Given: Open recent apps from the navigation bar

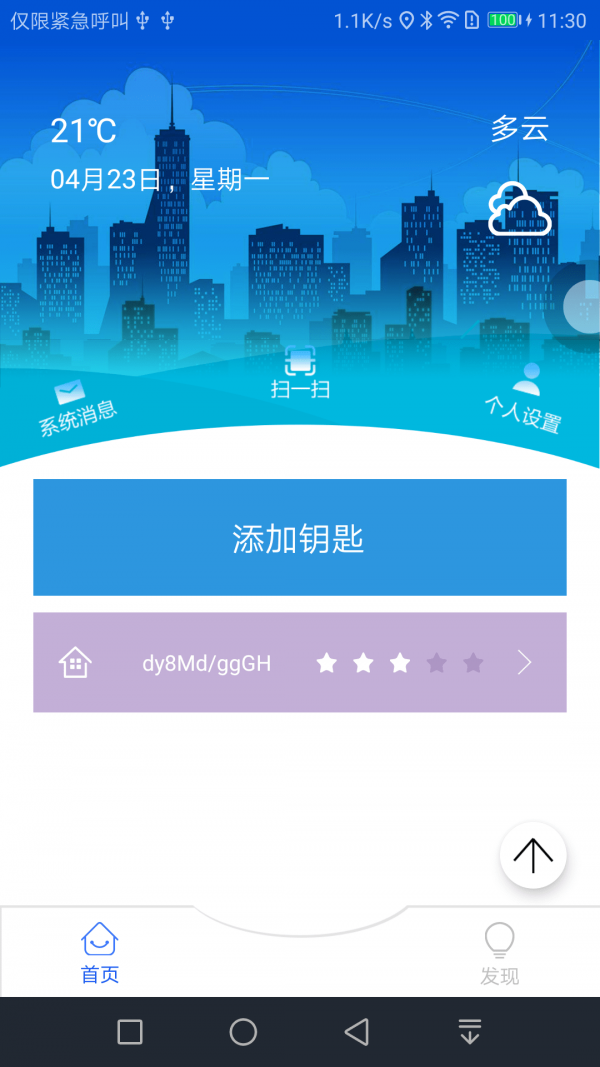Looking at the screenshot, I should coord(130,1032).
